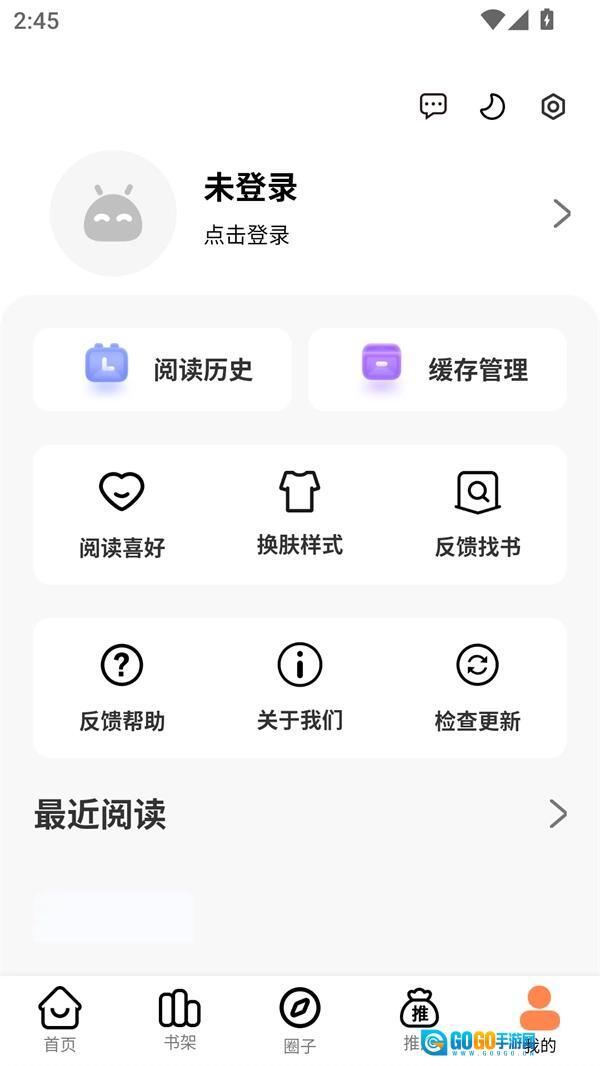This screenshot has width=600, height=1066.
Task: Open 缓存管理 cache management
Action: click(x=437, y=369)
